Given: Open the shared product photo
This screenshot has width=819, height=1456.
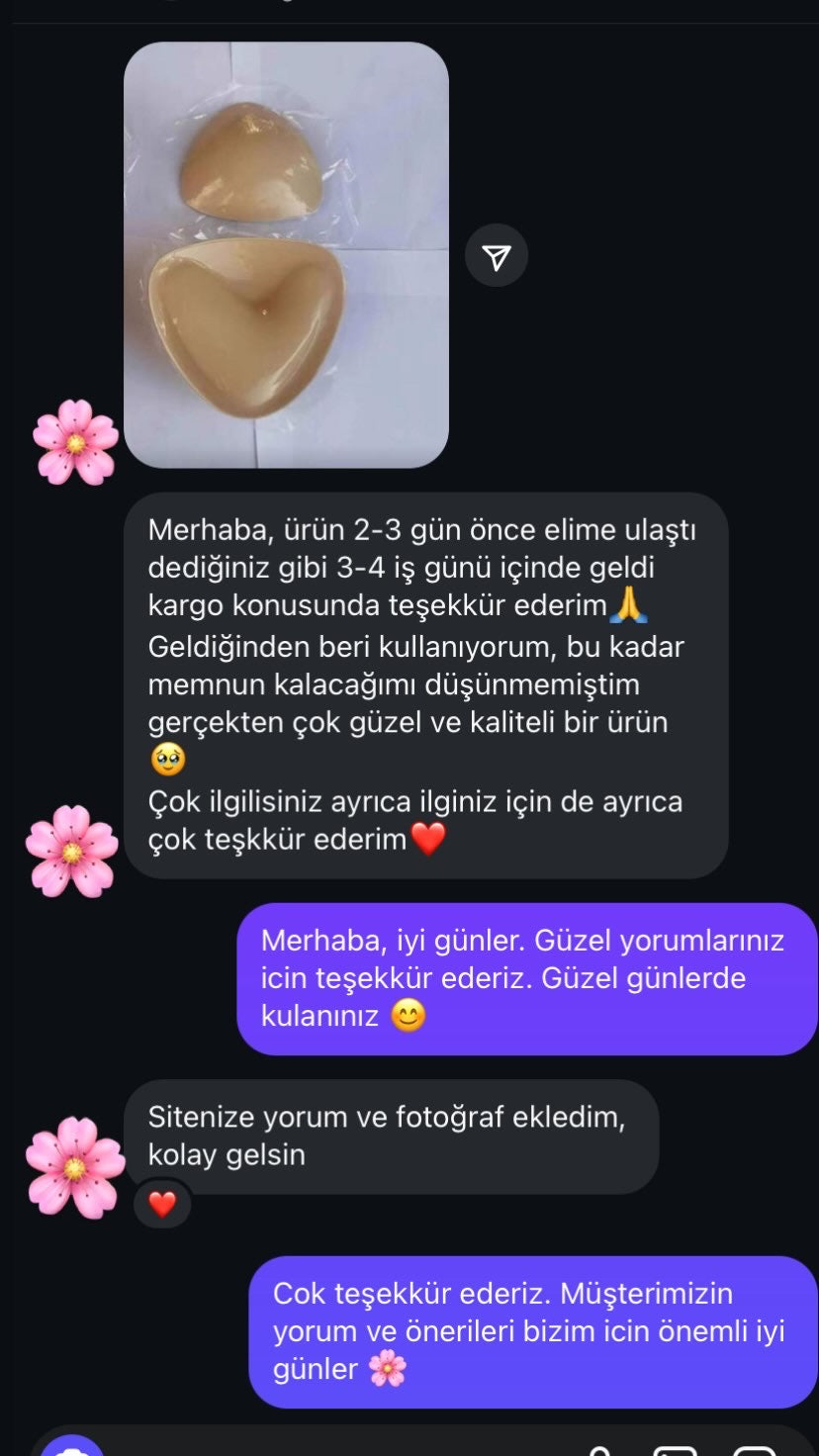Looking at the screenshot, I should [x=286, y=254].
